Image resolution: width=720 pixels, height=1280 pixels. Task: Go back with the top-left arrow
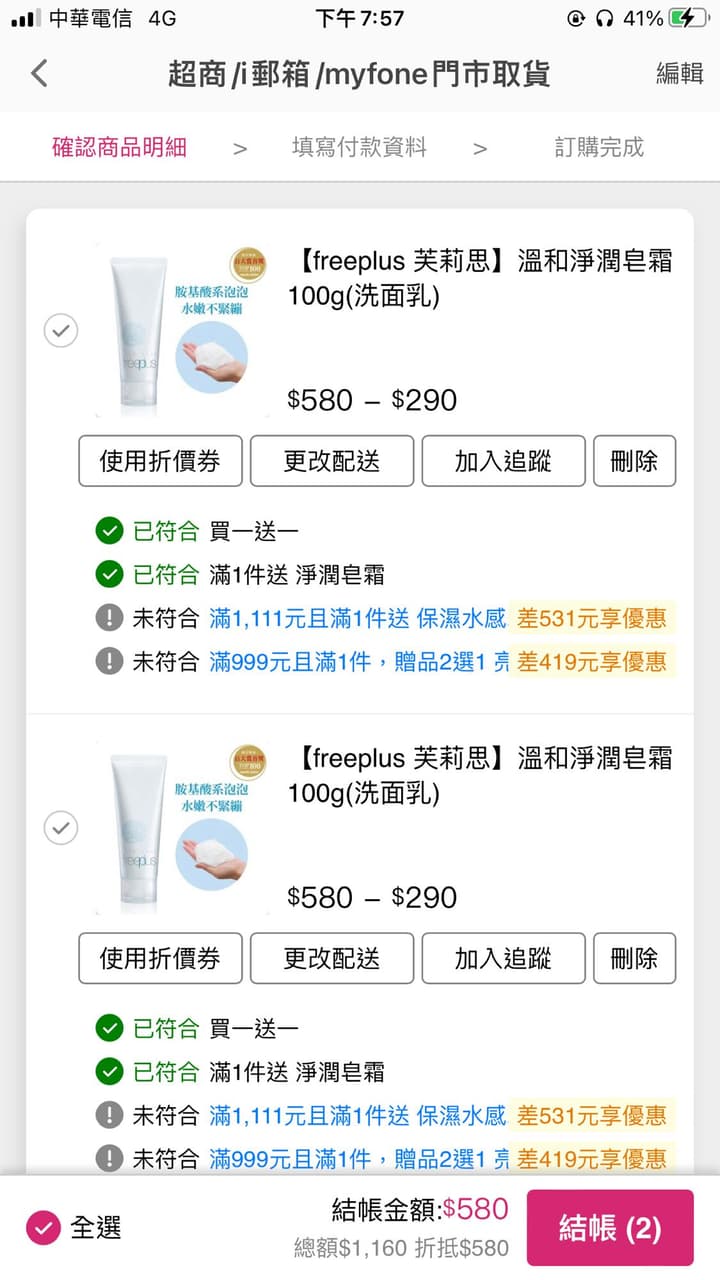tap(40, 74)
